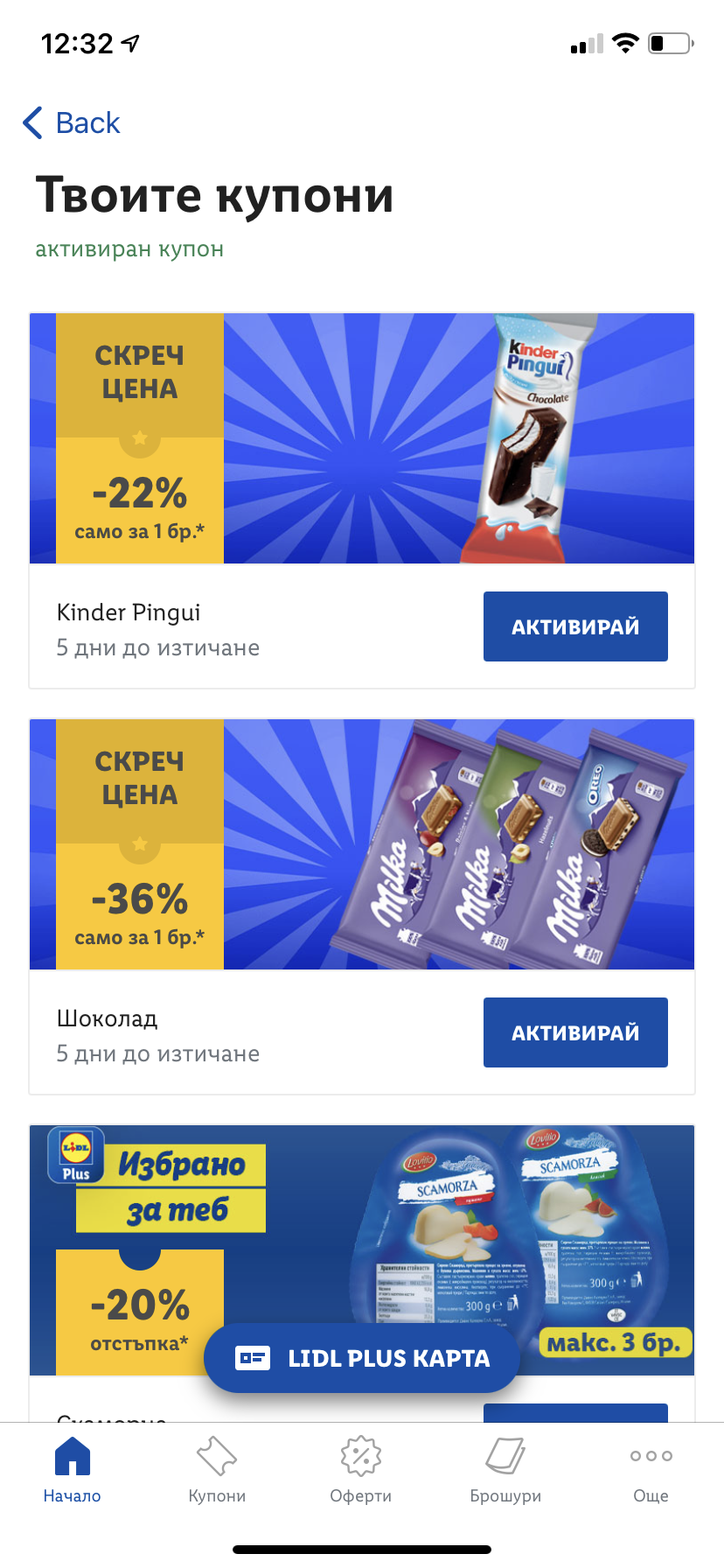Switch to the Купони tab
724x1568 pixels.
tap(217, 1470)
